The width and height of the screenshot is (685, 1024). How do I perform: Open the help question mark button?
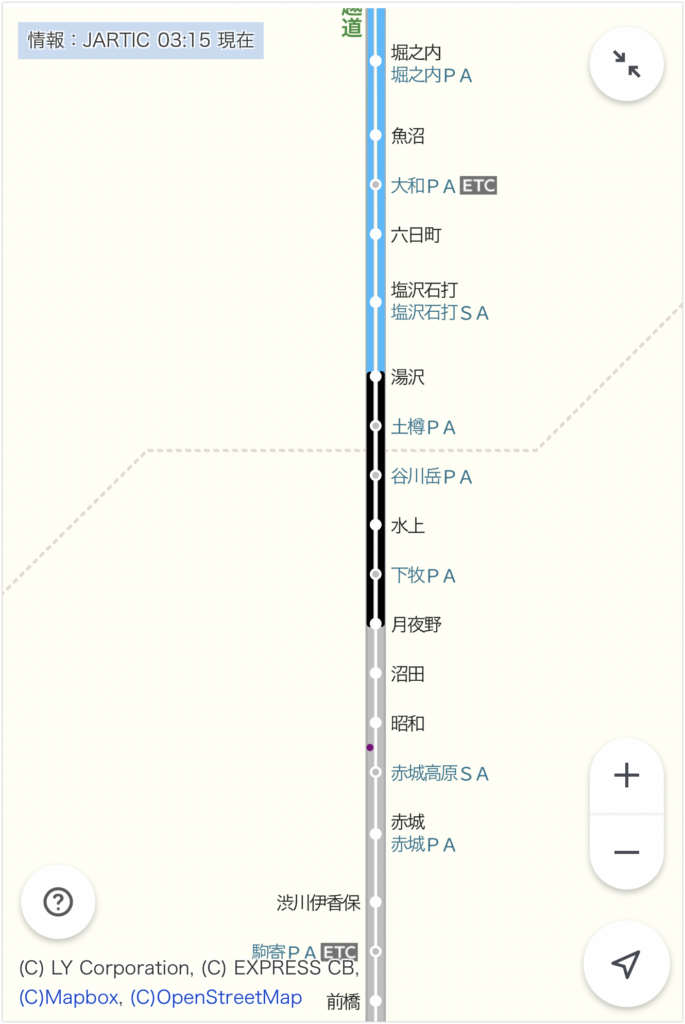click(58, 902)
